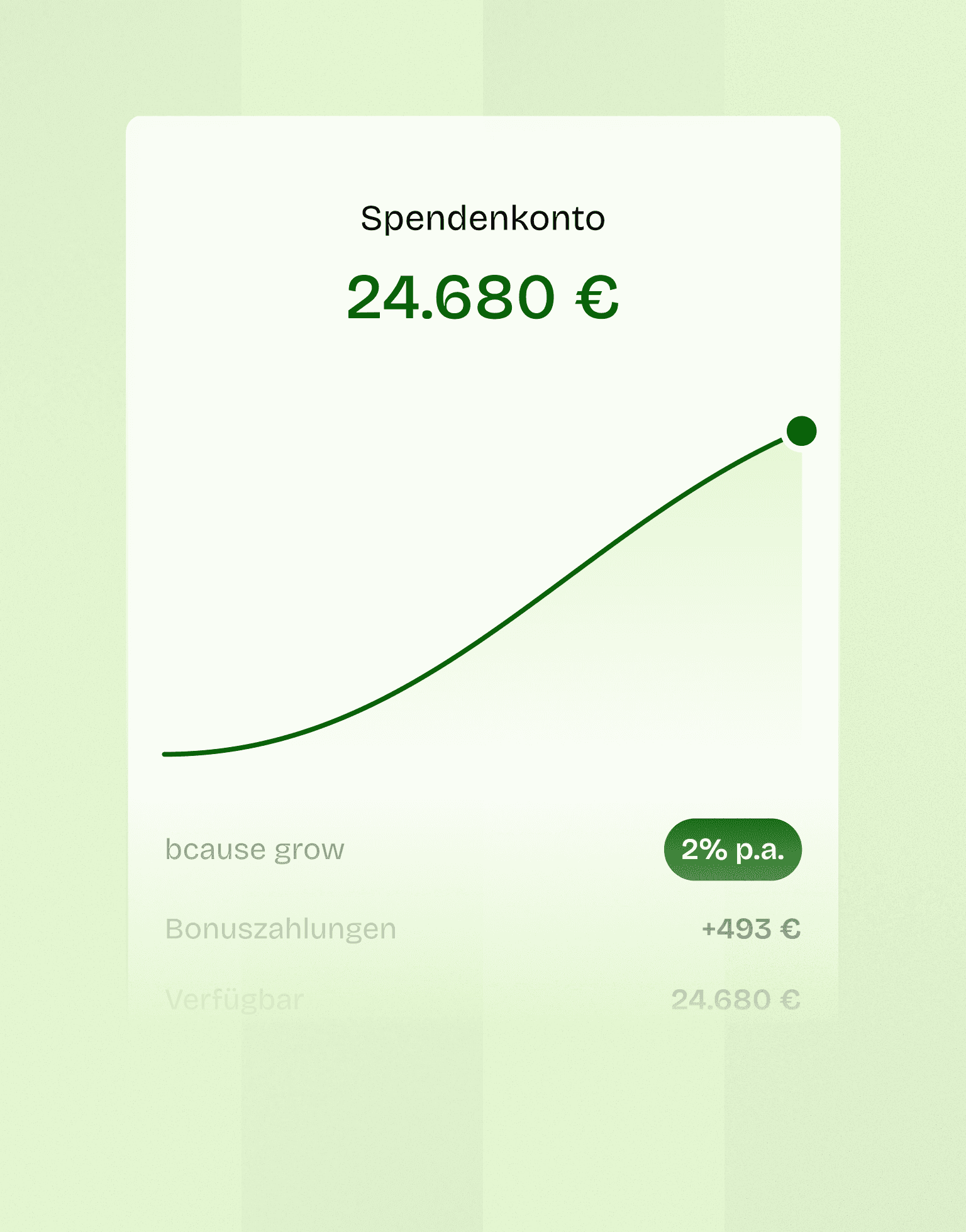
Task: Click the green chart endpoint marker
Action: tap(800, 431)
